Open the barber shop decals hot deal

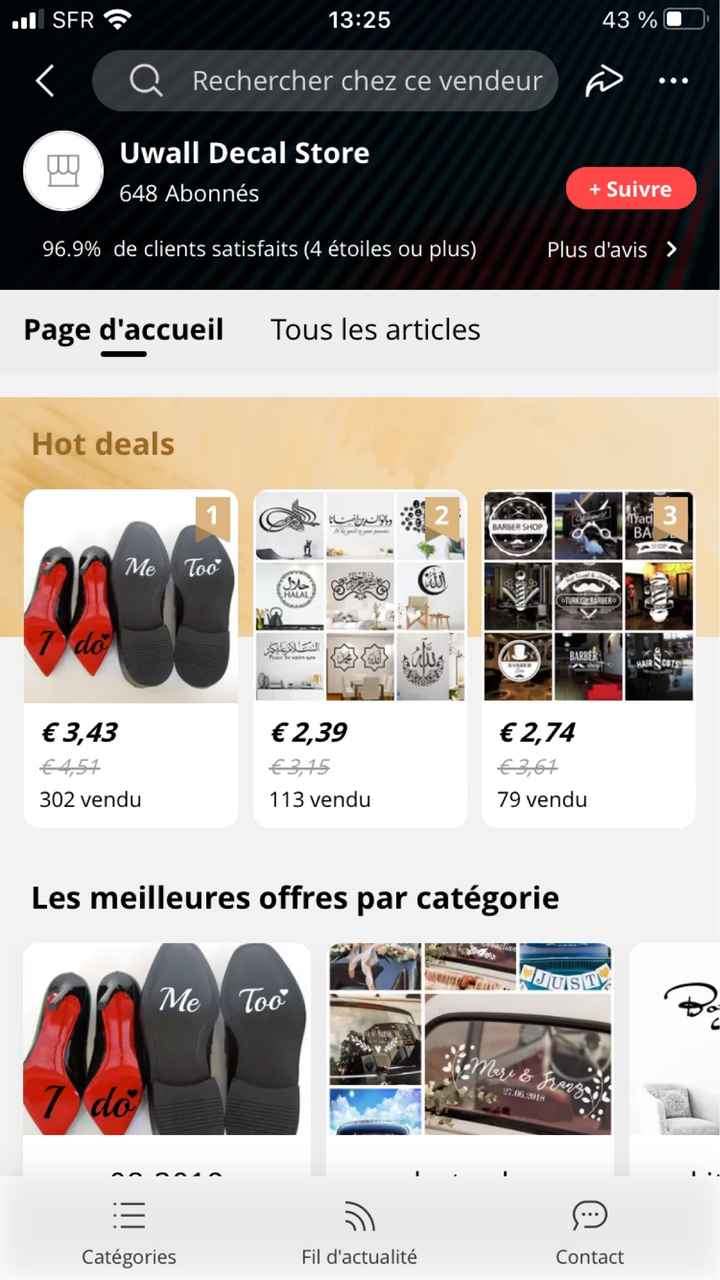pyautogui.click(x=588, y=595)
